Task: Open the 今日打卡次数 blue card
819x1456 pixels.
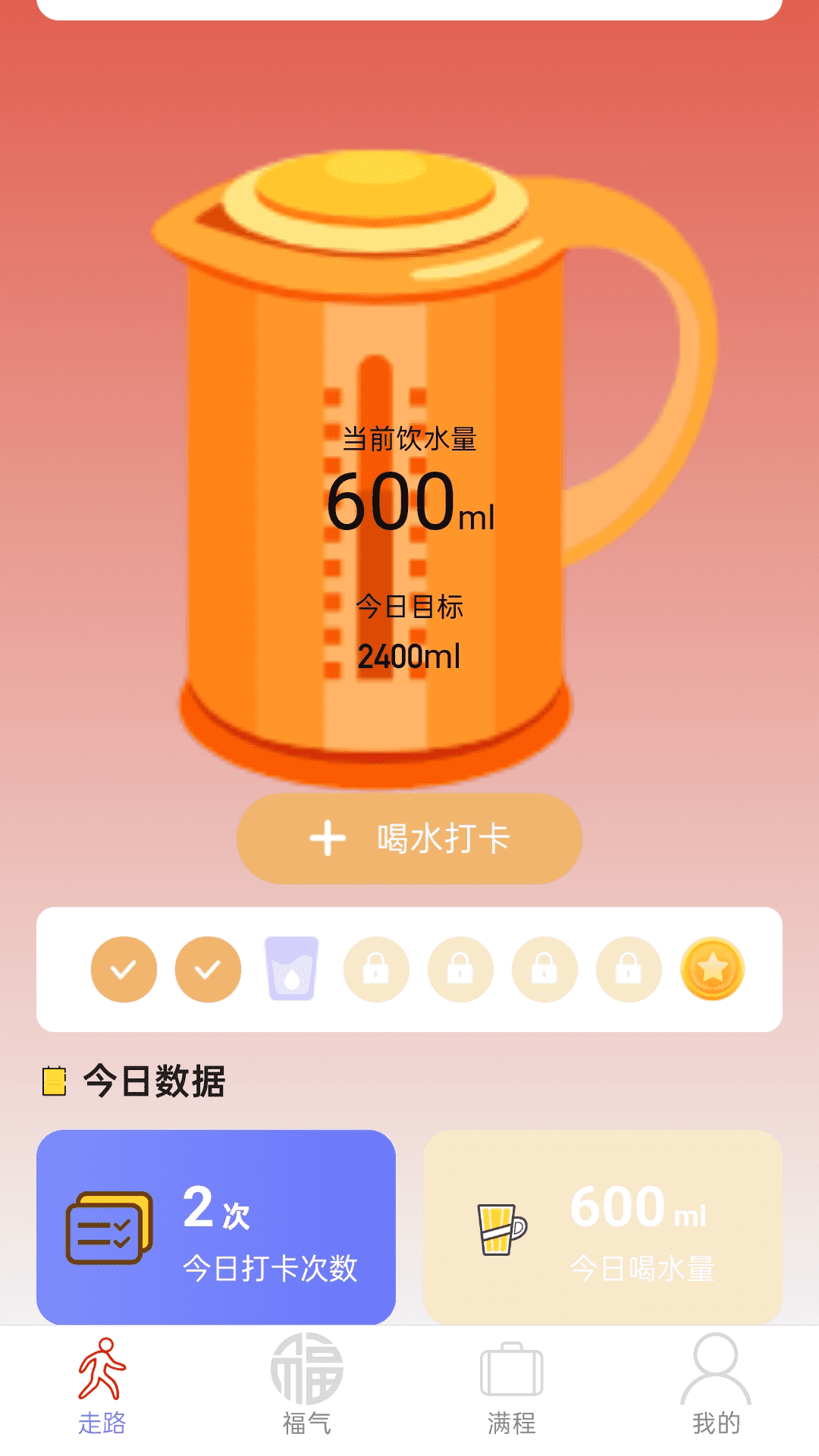Action: 216,1228
